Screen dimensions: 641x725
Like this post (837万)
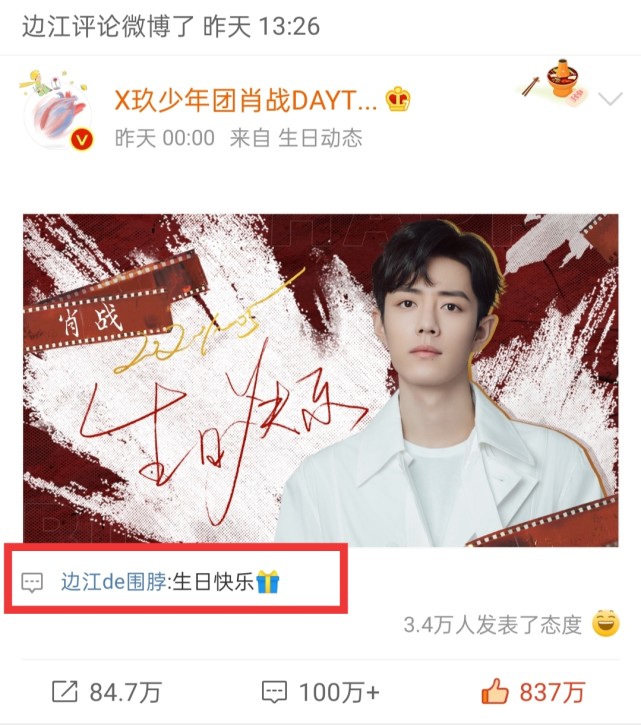coord(532,690)
